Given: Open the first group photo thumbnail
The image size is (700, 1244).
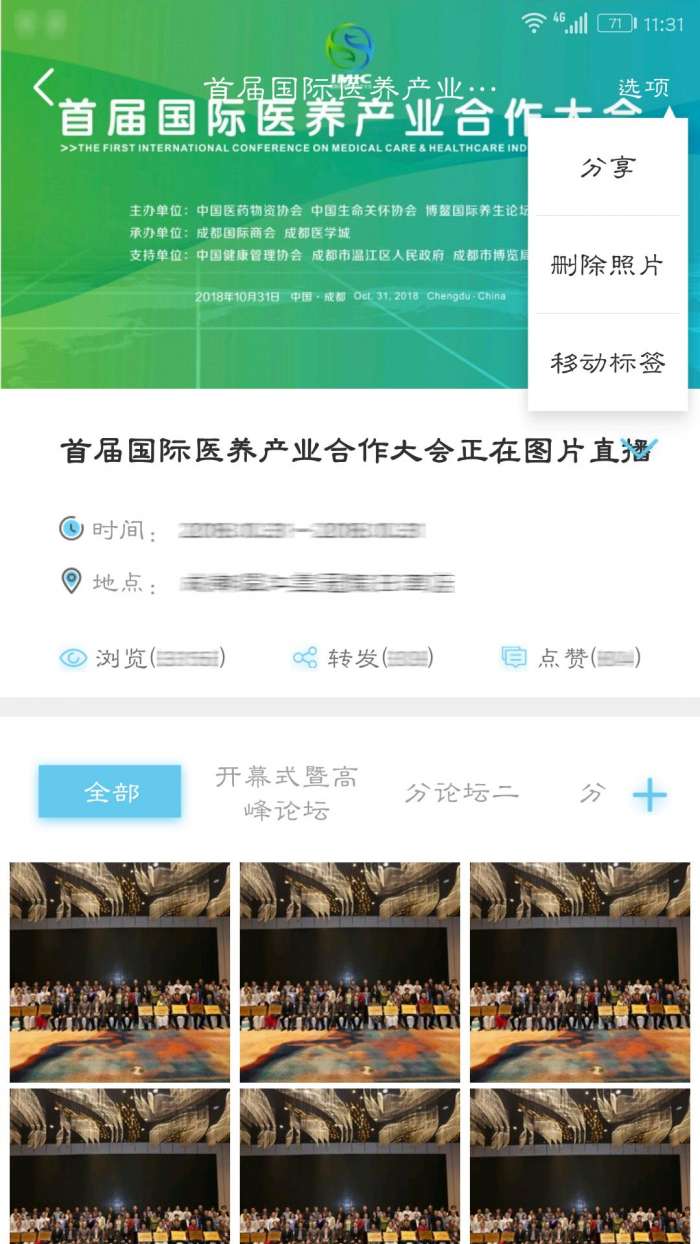Looking at the screenshot, I should (120, 972).
